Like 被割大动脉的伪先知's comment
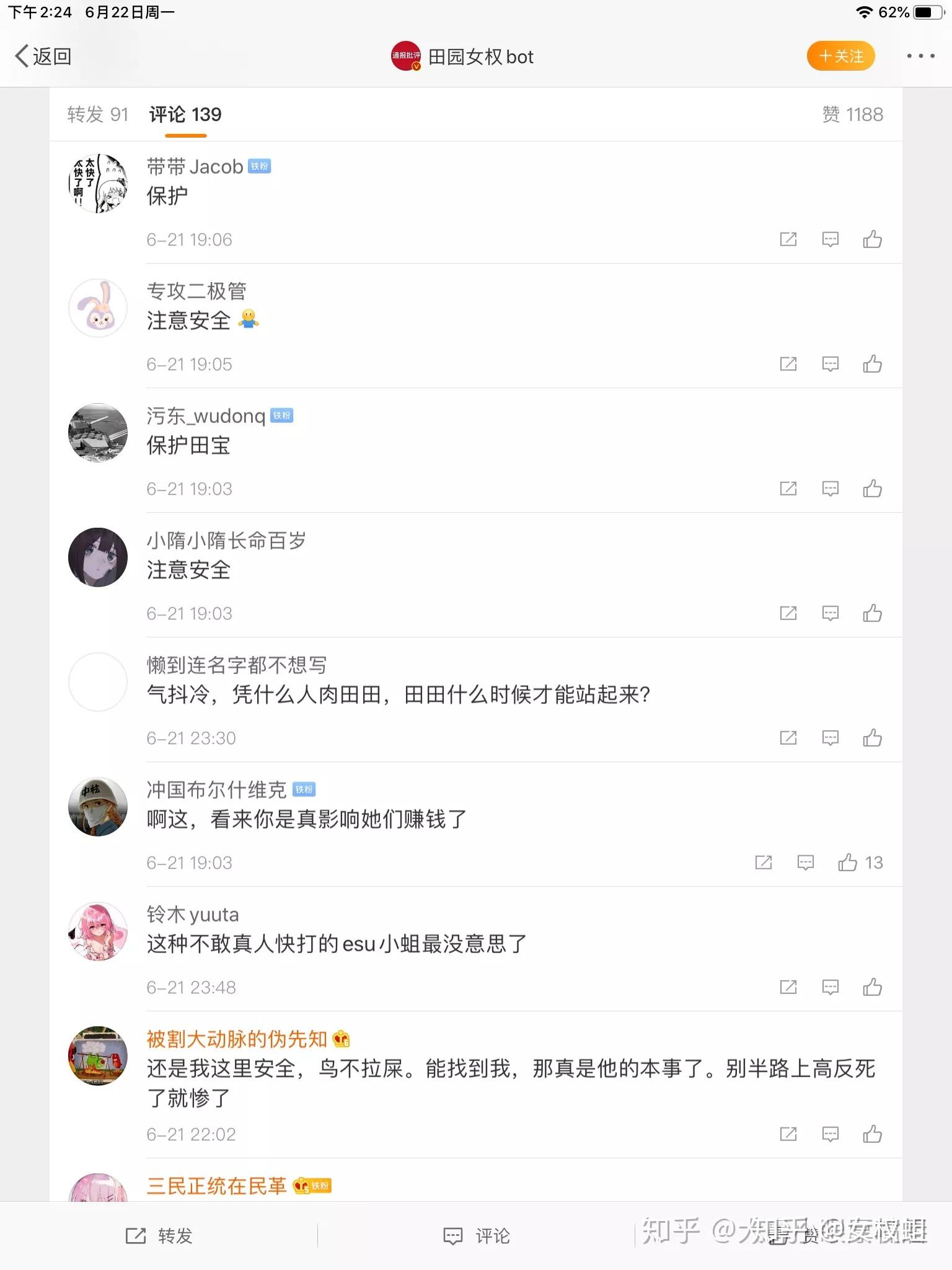 pos(872,1134)
